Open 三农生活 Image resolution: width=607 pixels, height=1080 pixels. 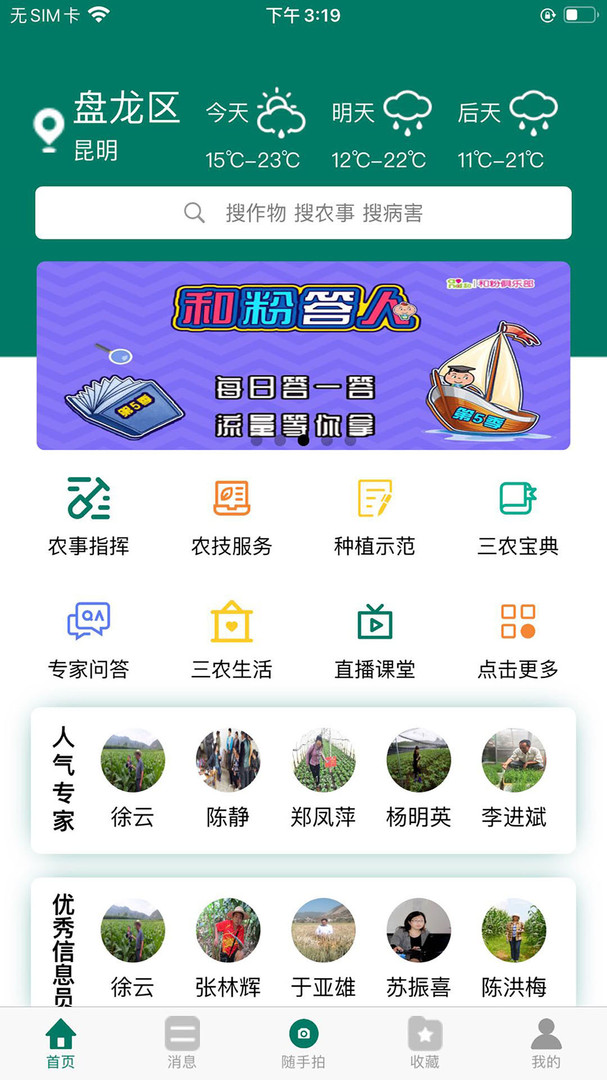232,639
